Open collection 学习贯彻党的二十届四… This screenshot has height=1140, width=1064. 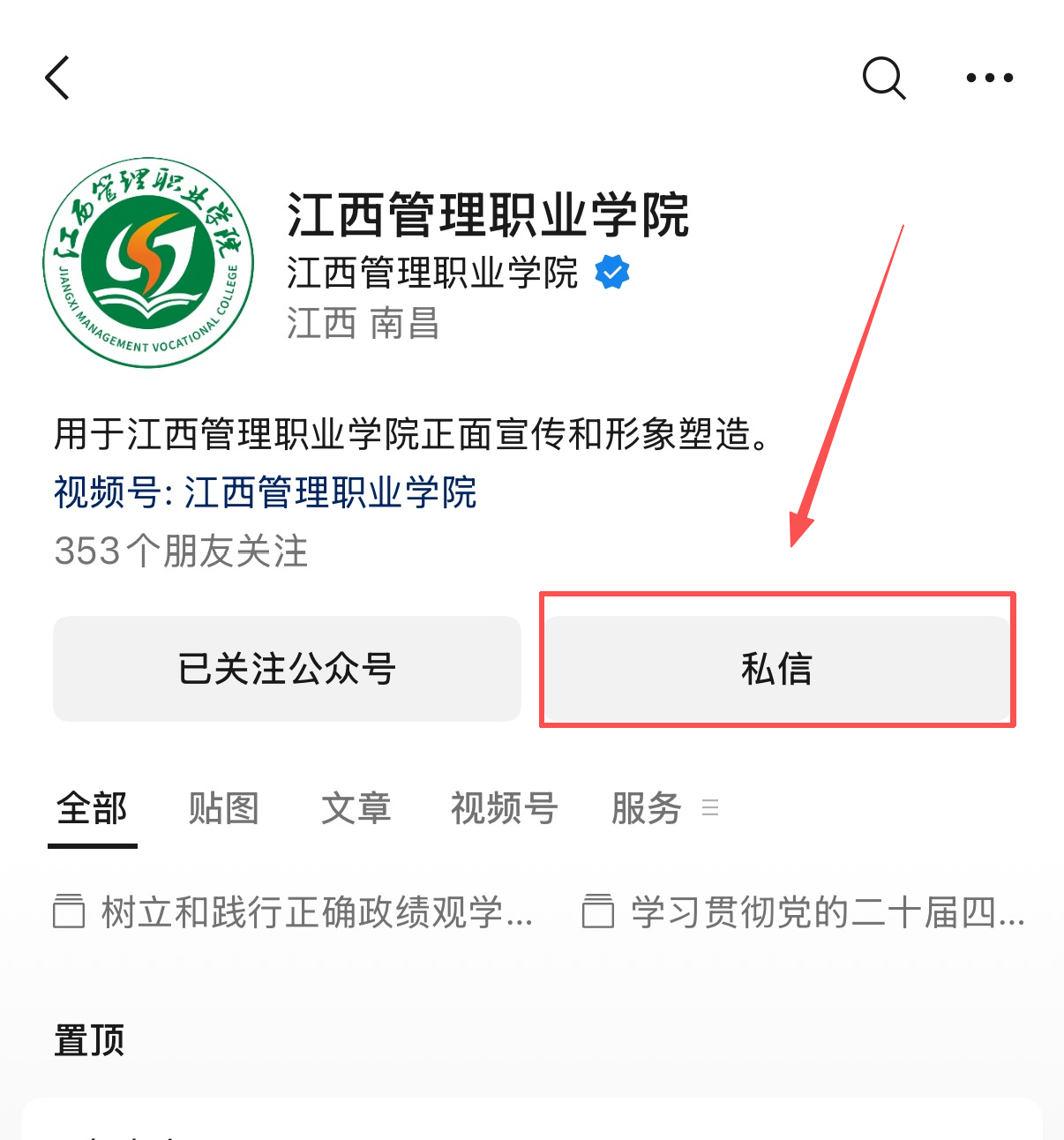pos(805,911)
